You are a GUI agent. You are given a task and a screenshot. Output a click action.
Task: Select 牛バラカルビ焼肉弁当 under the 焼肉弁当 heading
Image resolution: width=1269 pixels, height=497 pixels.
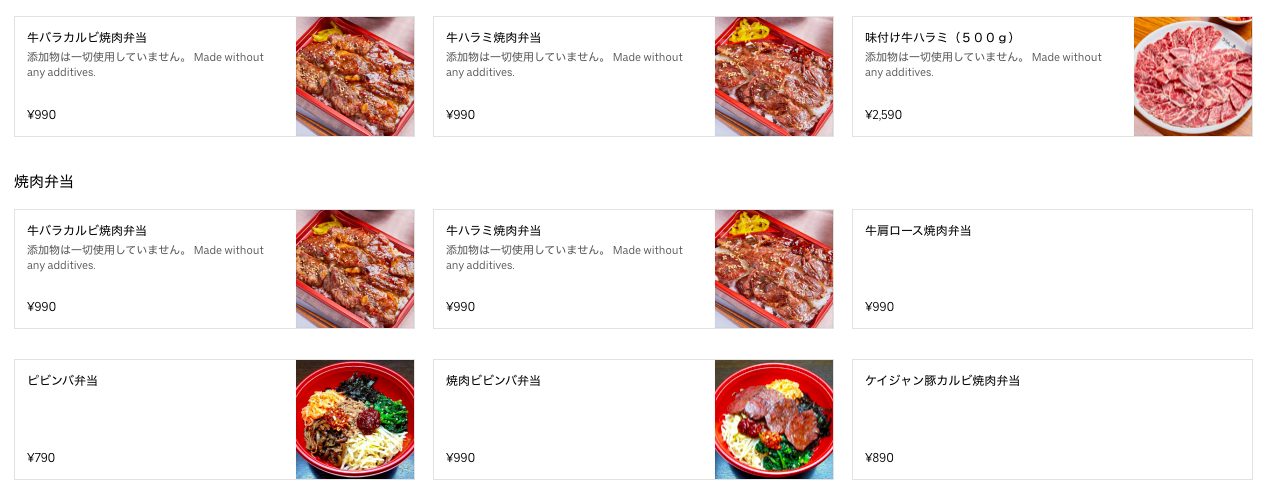[x=214, y=269]
